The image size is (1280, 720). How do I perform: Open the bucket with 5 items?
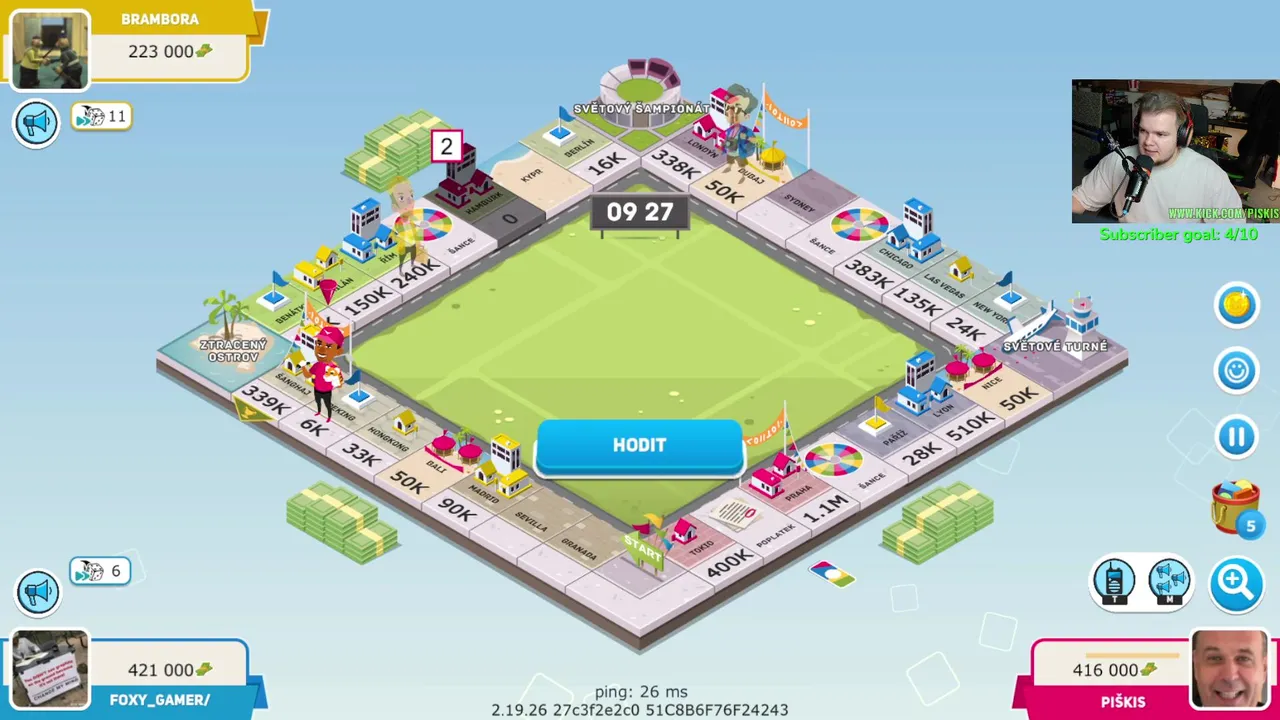tap(1235, 505)
